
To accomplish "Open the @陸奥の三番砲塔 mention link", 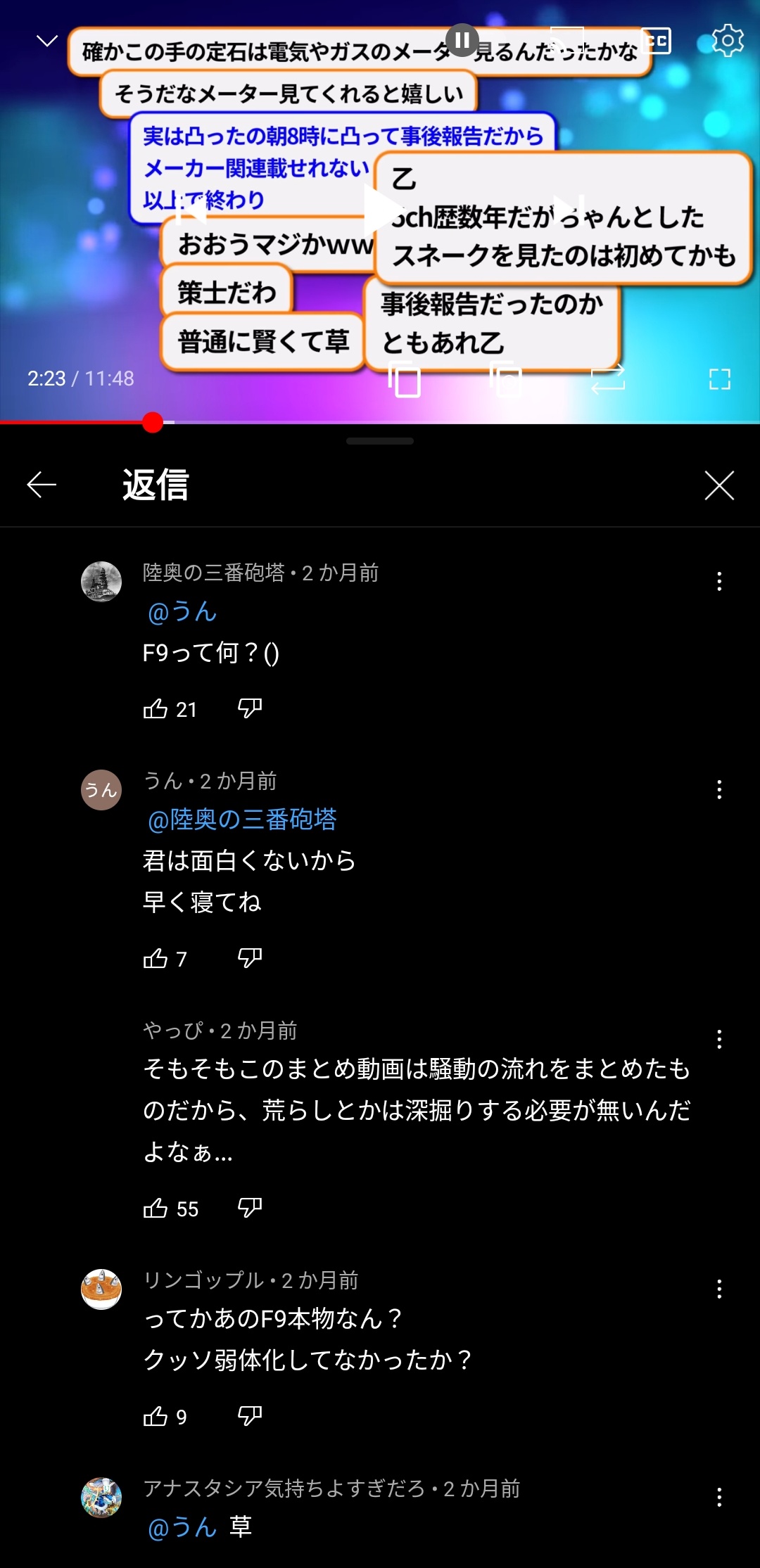I will click(x=242, y=820).
